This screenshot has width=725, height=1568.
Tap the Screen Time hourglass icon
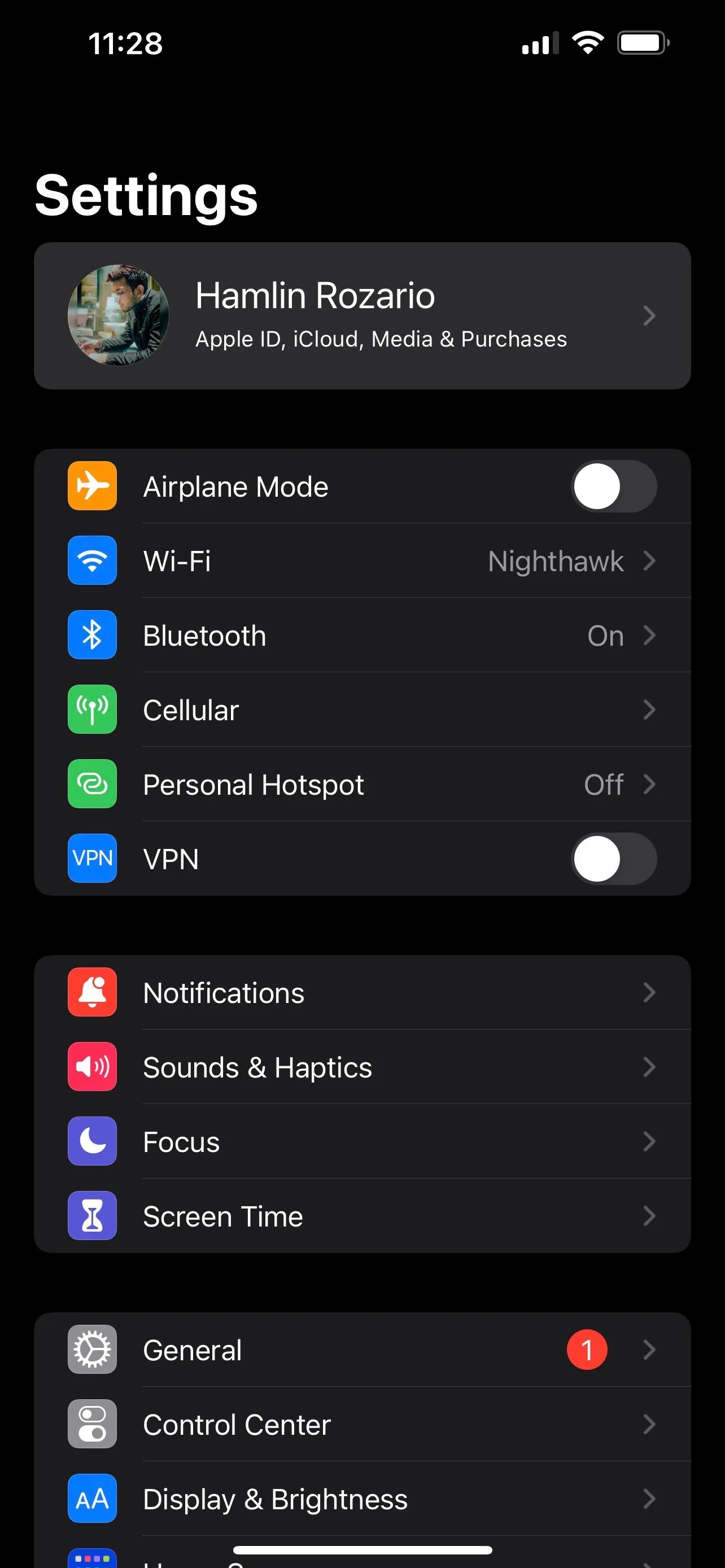[x=92, y=1216]
